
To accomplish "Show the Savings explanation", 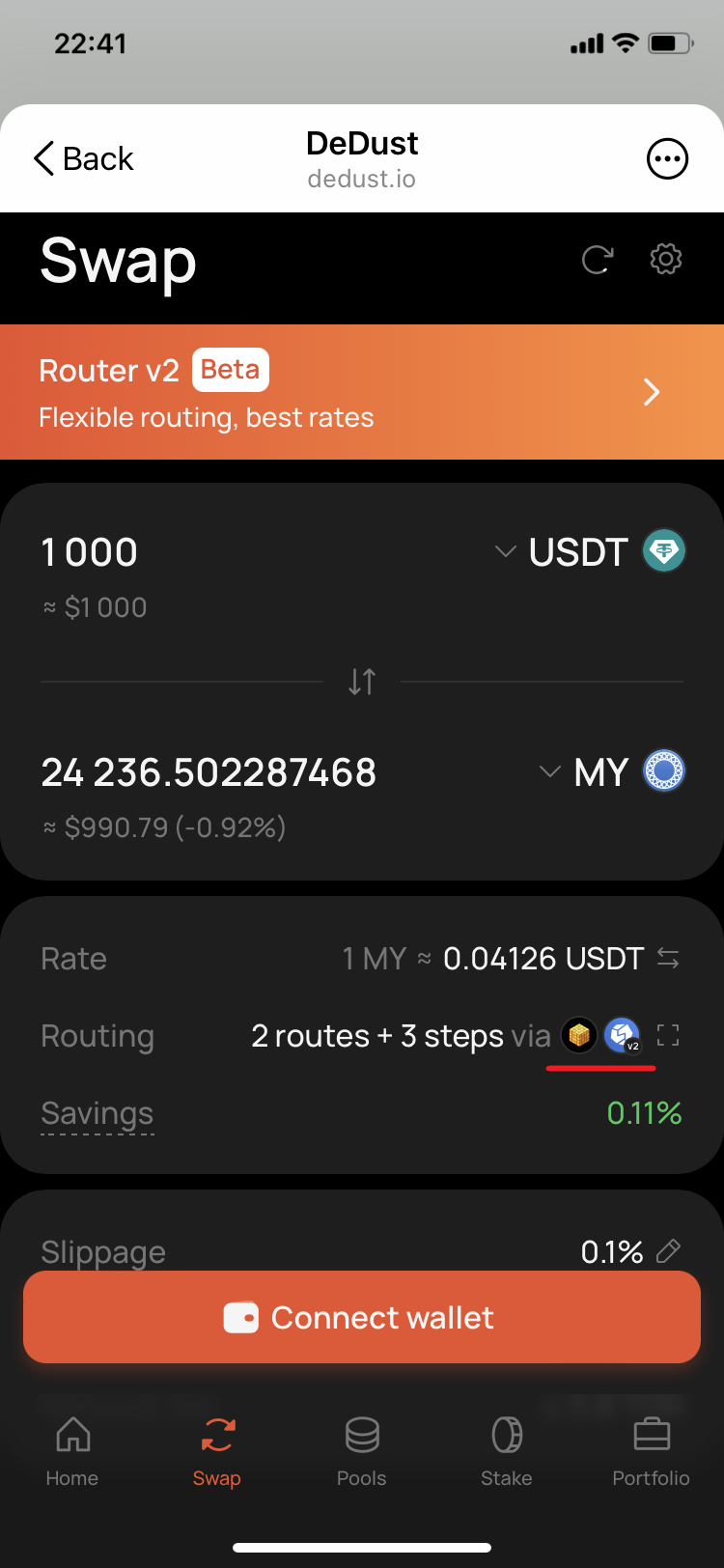I will click(97, 1113).
